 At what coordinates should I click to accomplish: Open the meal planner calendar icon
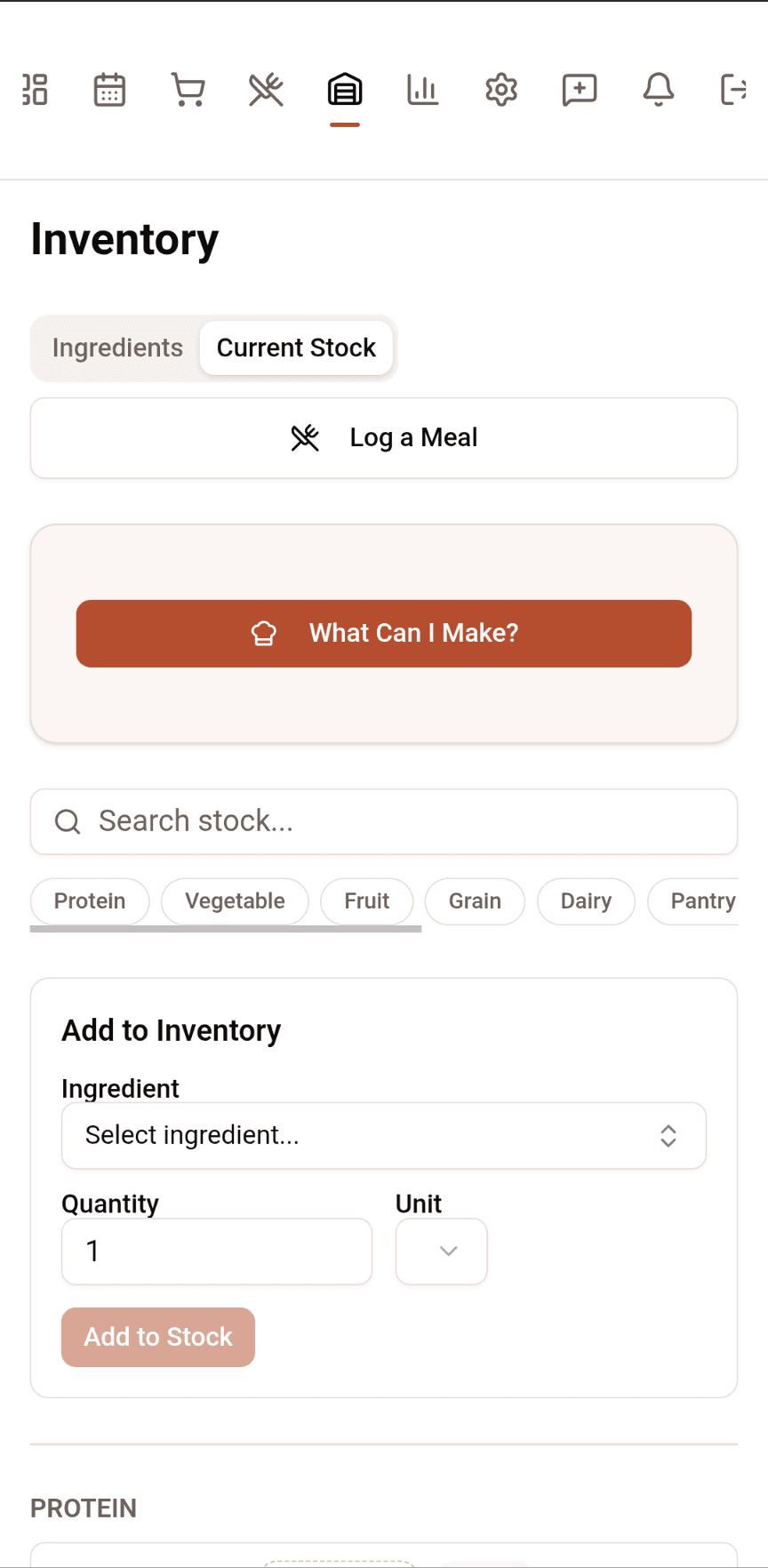(x=109, y=90)
